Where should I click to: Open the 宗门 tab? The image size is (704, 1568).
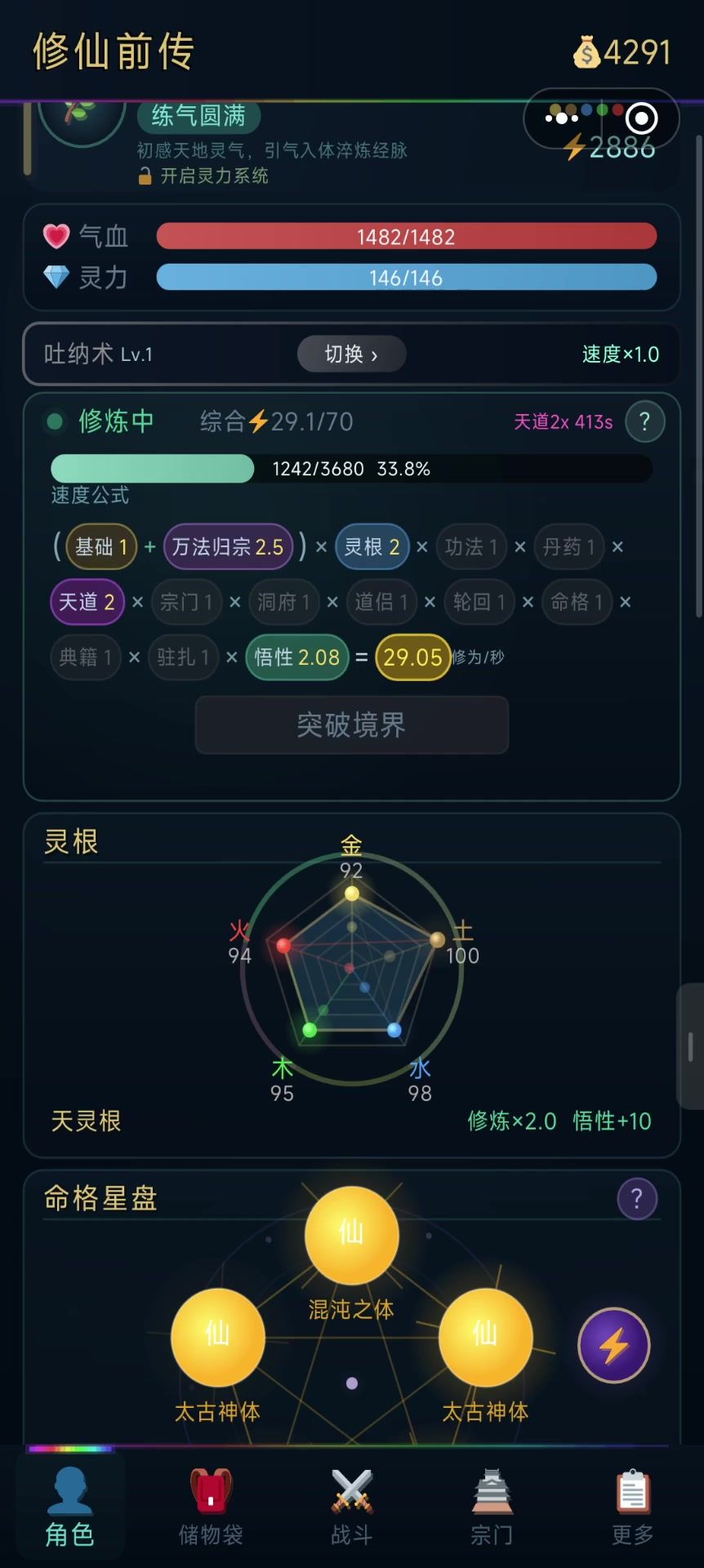492,1507
